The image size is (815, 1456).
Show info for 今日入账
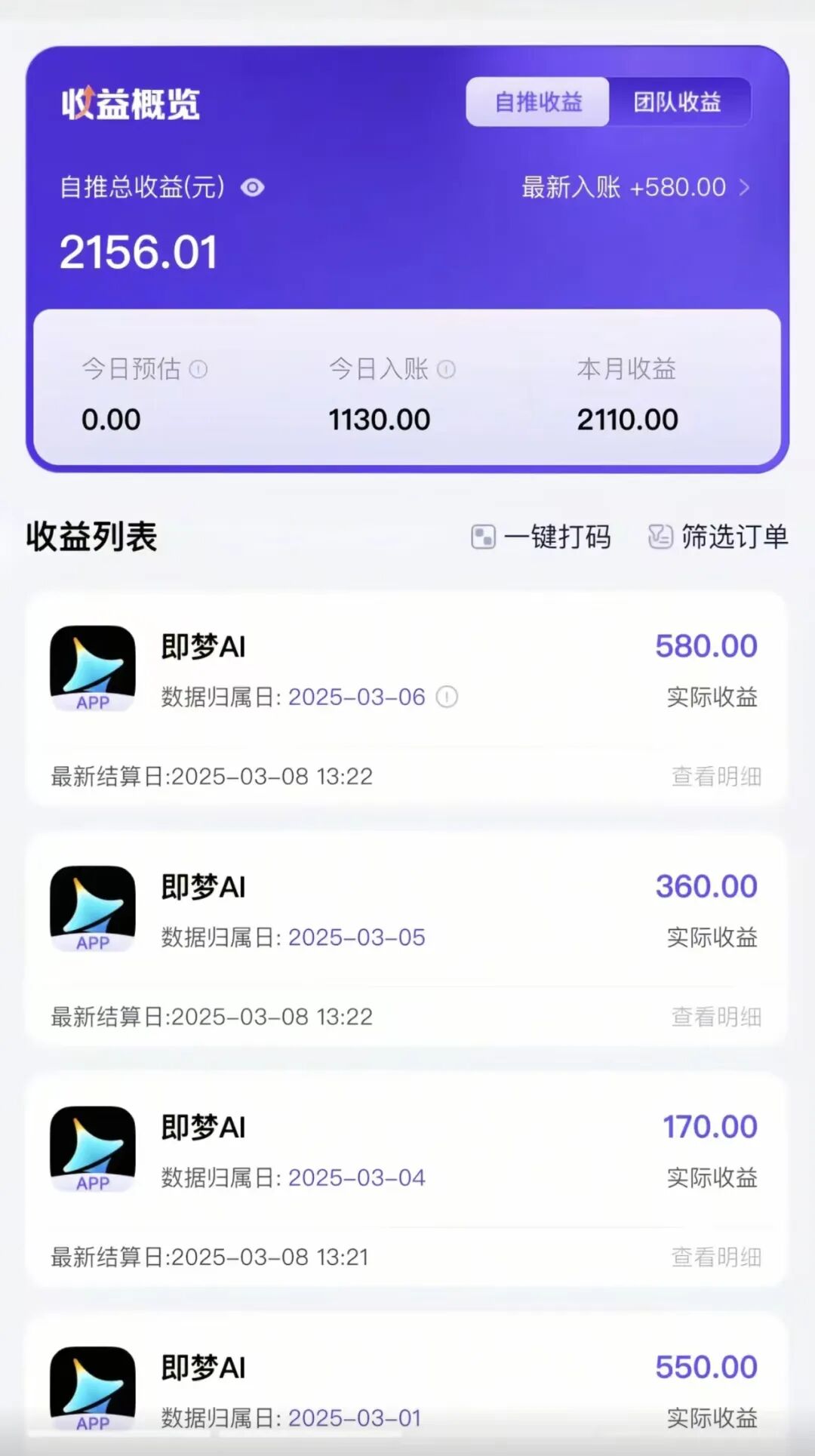pos(447,369)
